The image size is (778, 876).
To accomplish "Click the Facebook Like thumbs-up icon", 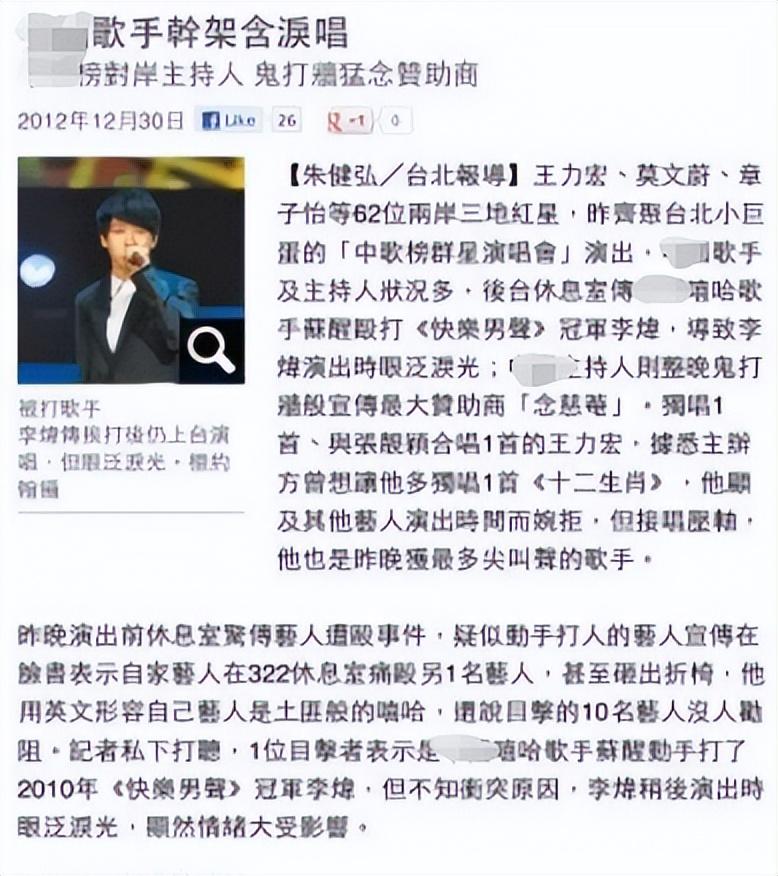I will click(x=212, y=120).
